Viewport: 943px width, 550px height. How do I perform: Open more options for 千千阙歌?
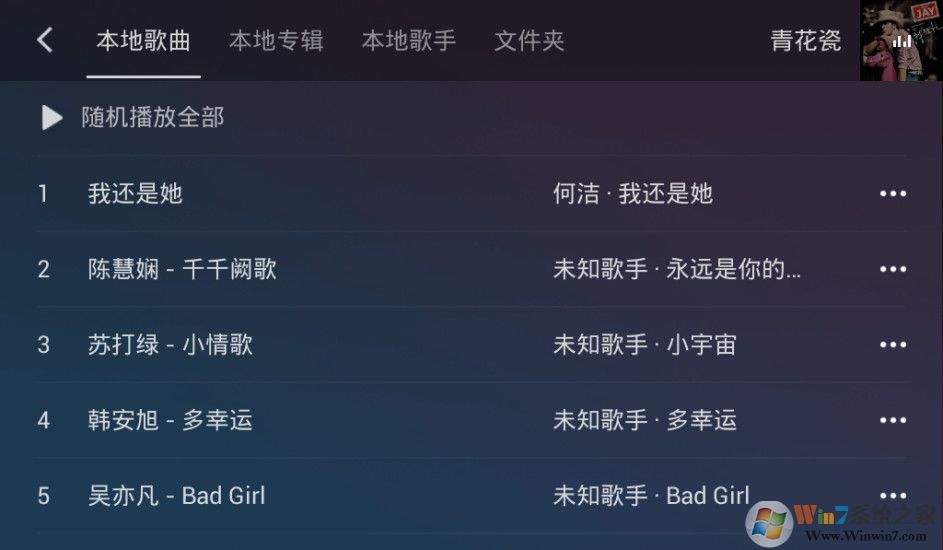892,269
